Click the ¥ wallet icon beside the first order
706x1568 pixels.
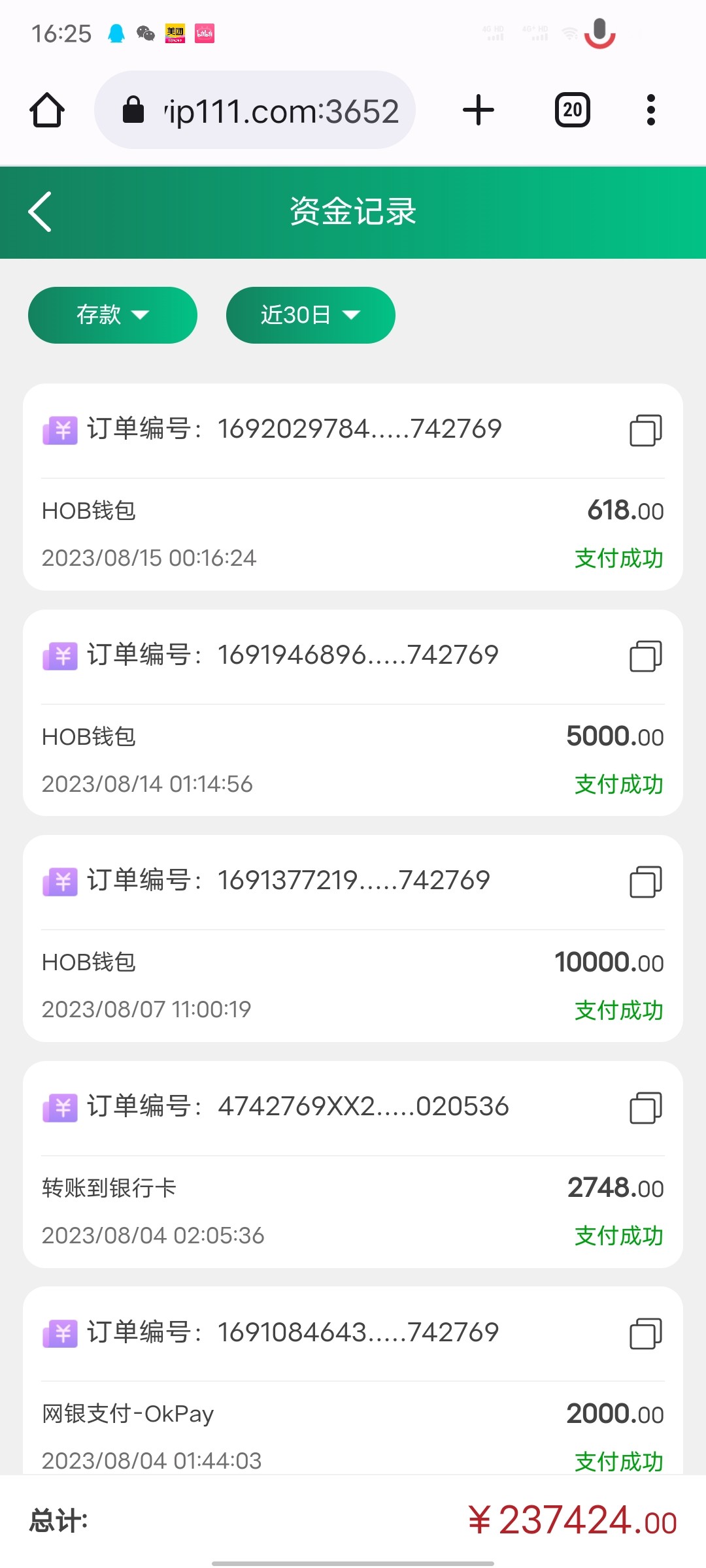pos(59,430)
